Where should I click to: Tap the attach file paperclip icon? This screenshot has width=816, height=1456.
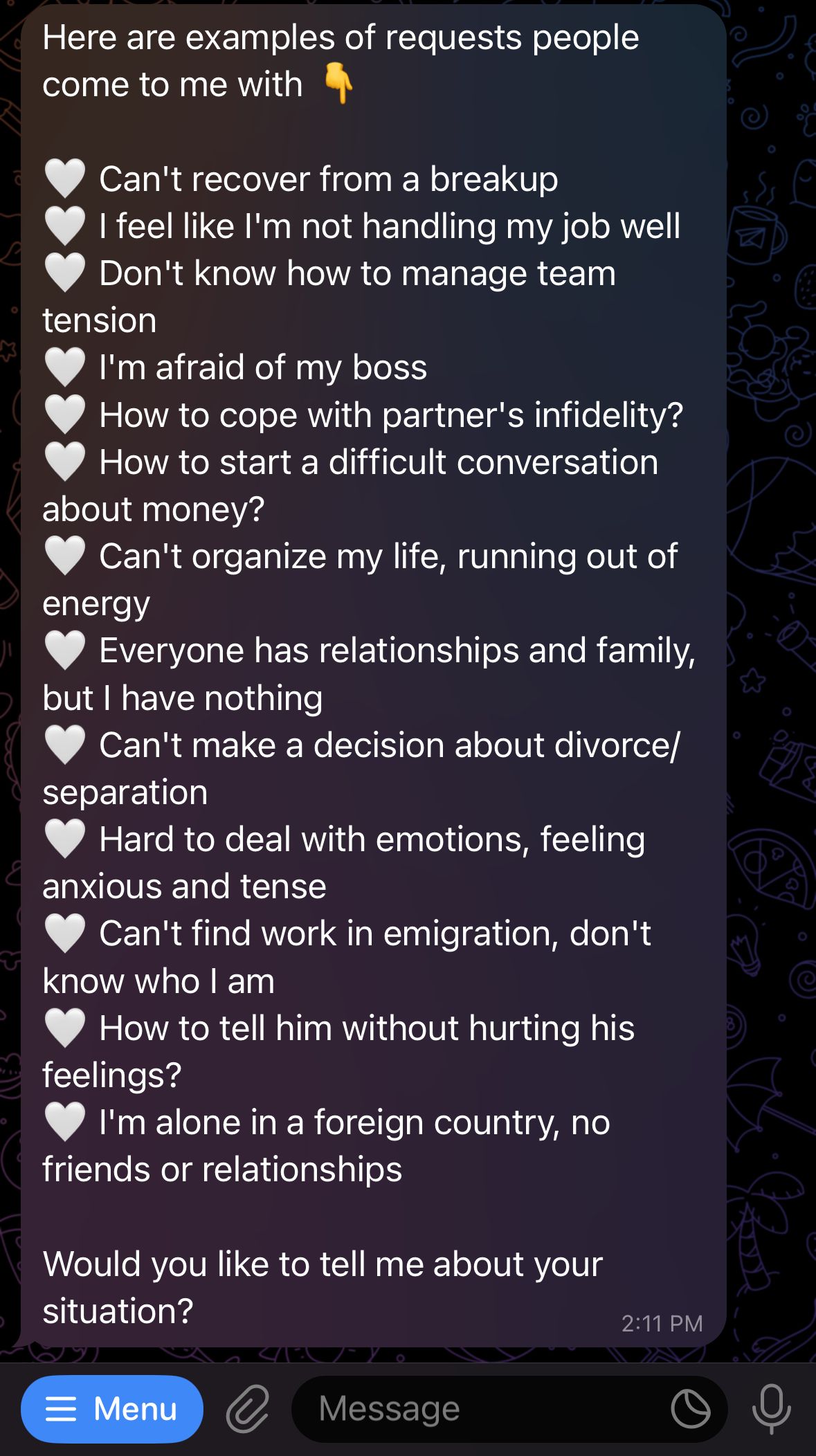pyautogui.click(x=247, y=1408)
